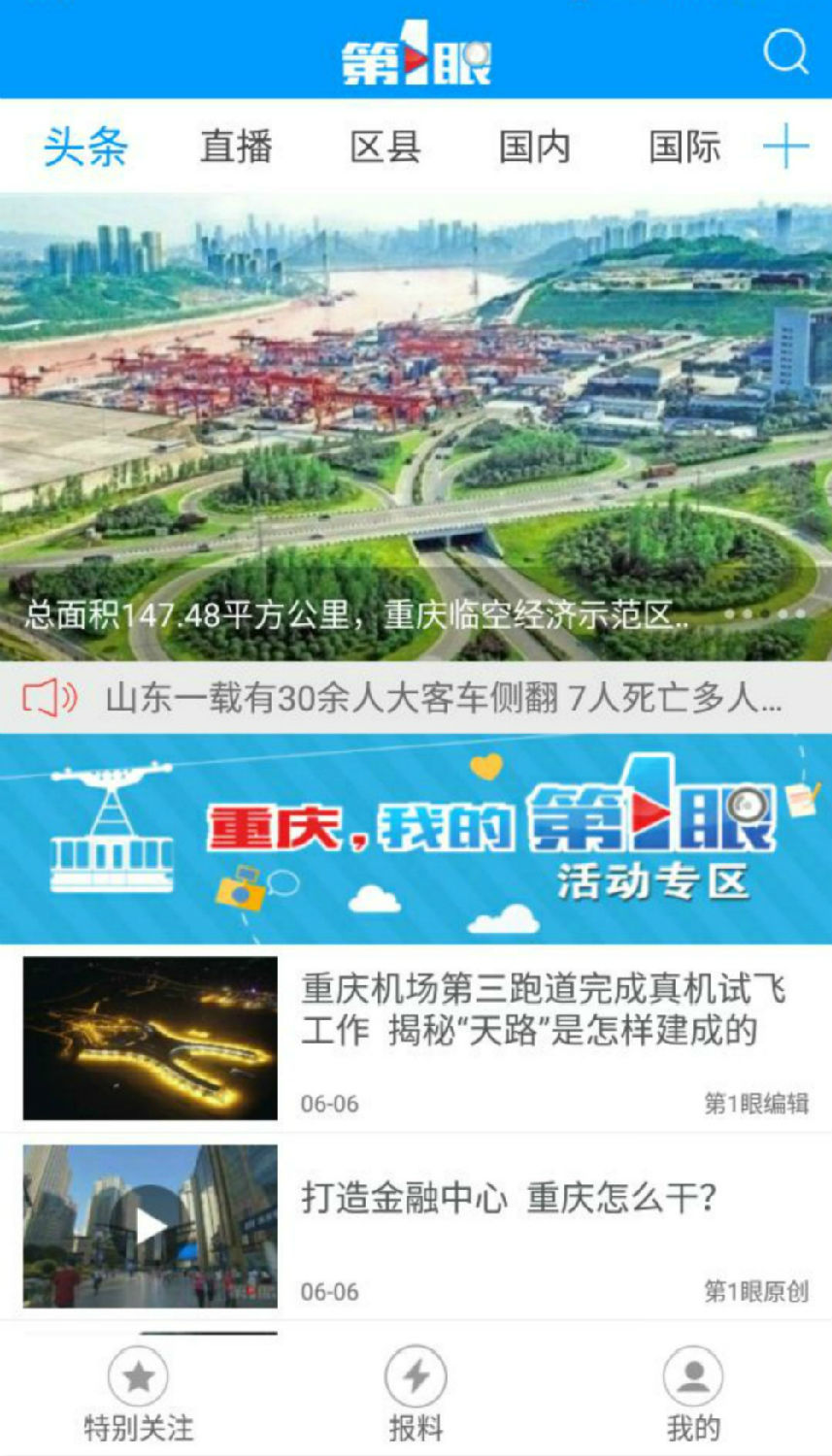Open the 重庆临空经济示范区 headline banner
Image resolution: width=832 pixels, height=1456 pixels.
pyautogui.click(x=416, y=427)
